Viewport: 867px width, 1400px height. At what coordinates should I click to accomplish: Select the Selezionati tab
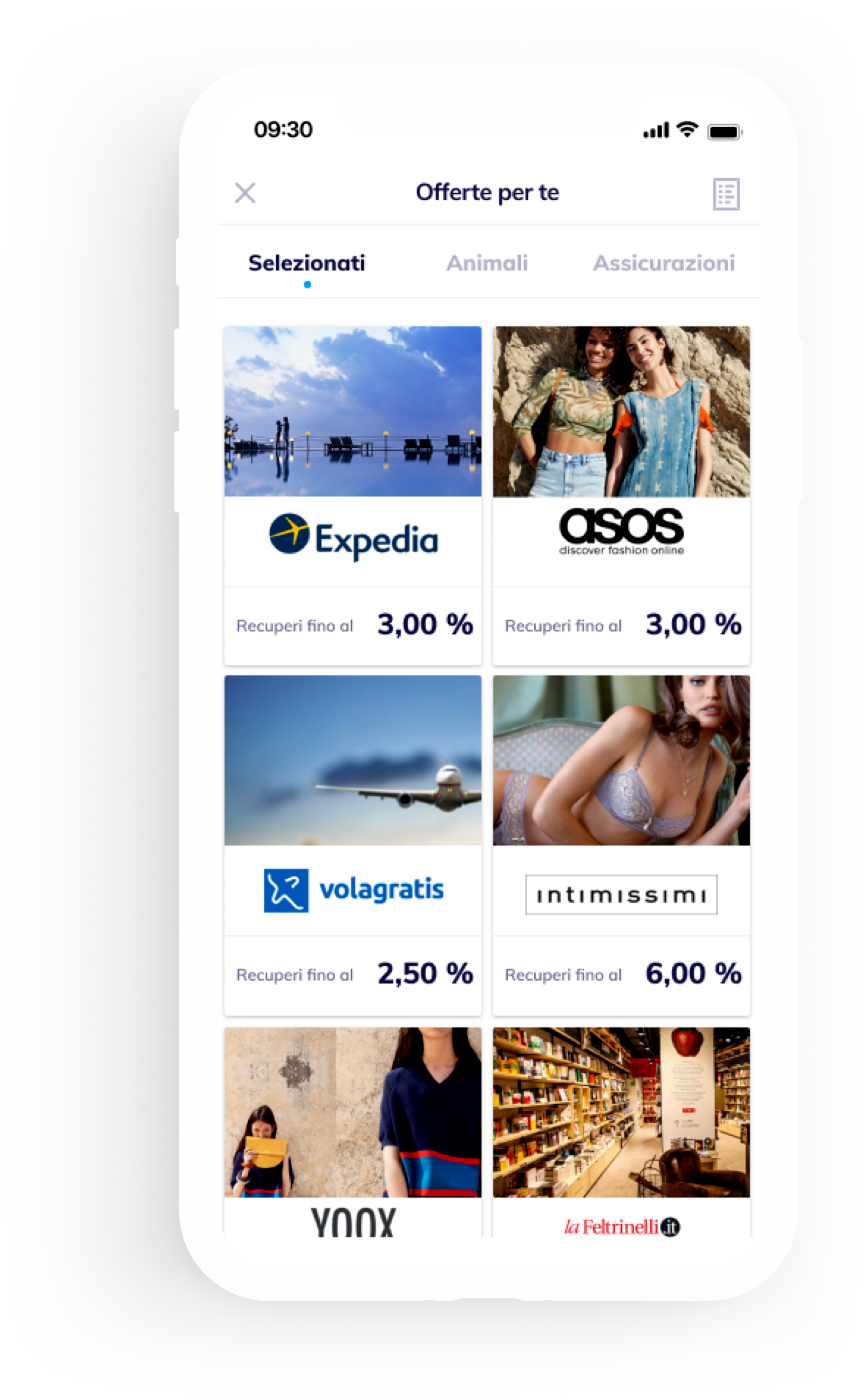tap(307, 264)
